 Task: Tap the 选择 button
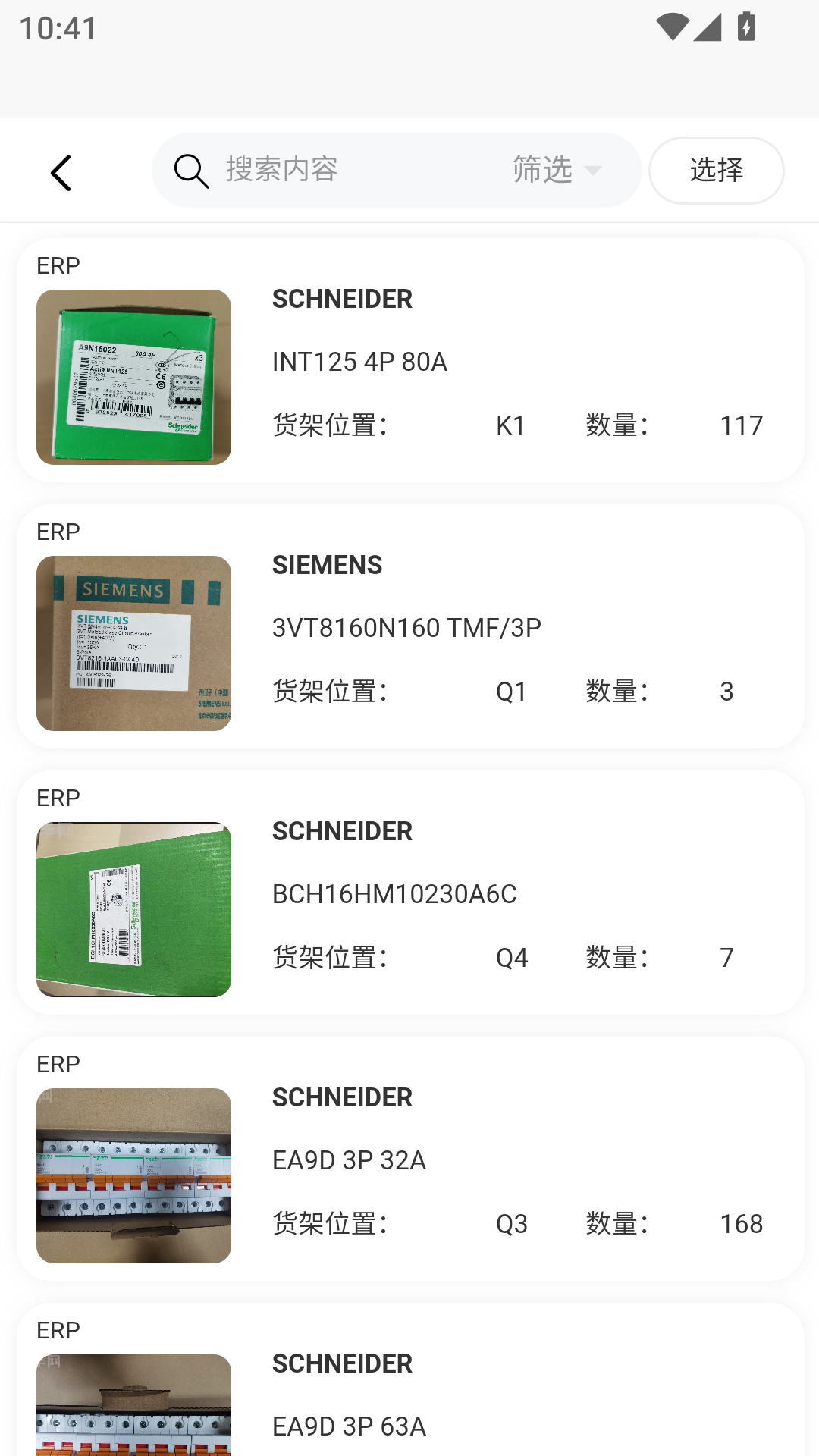click(x=716, y=171)
